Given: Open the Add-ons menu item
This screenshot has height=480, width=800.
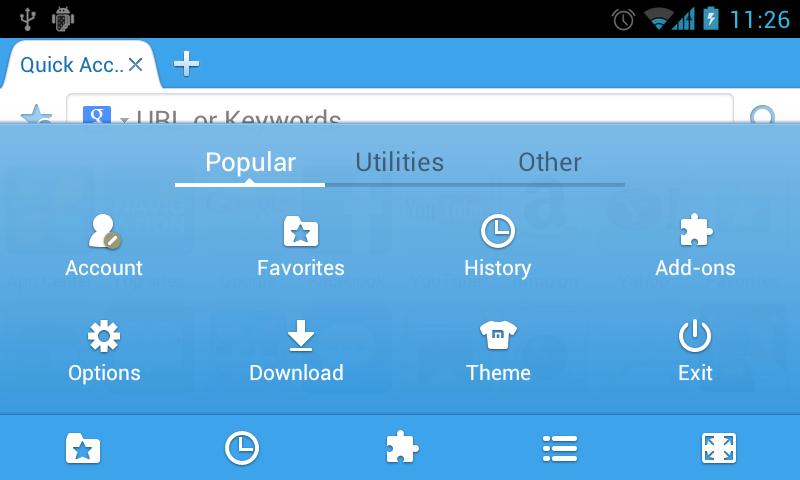Looking at the screenshot, I should pyautogui.click(x=695, y=246).
